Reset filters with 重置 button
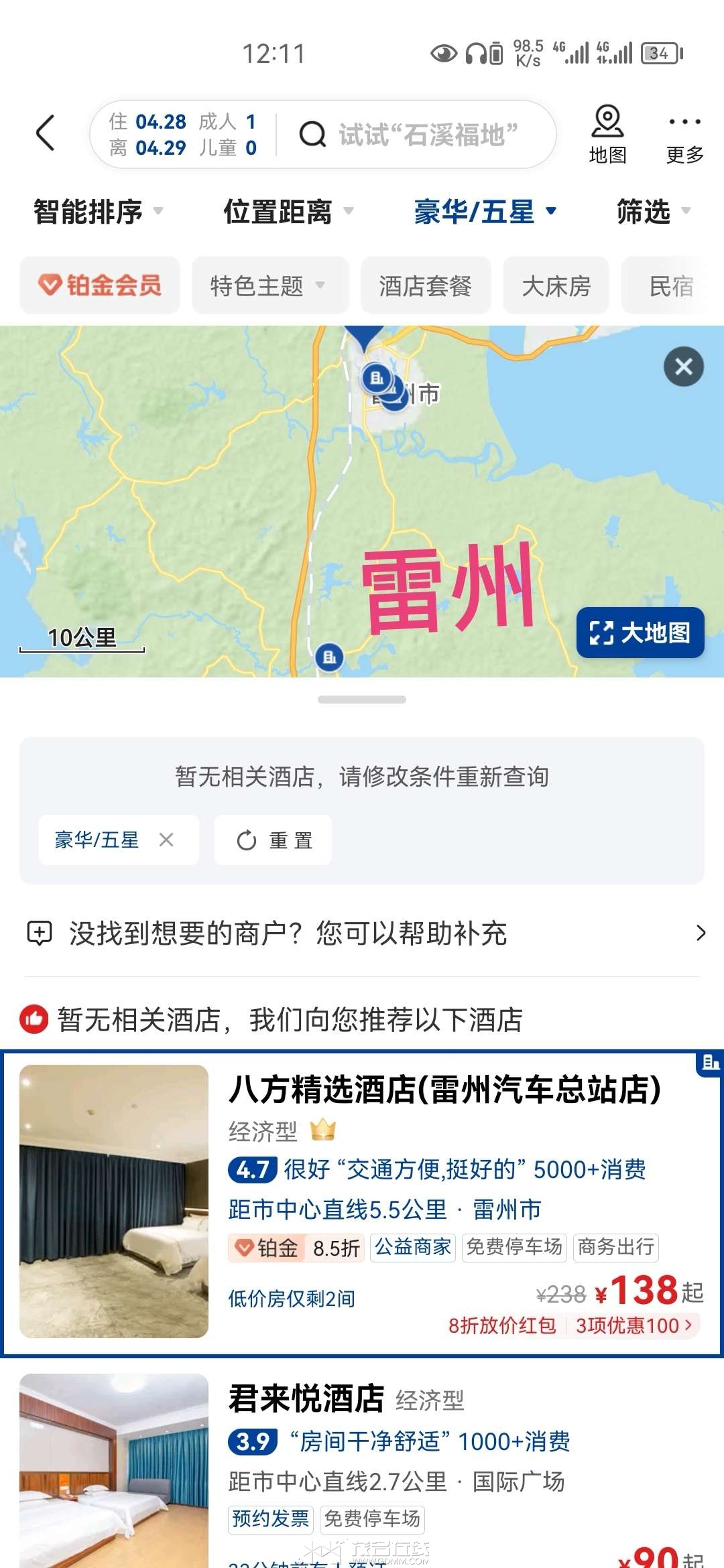This screenshot has height=1568, width=724. click(273, 840)
